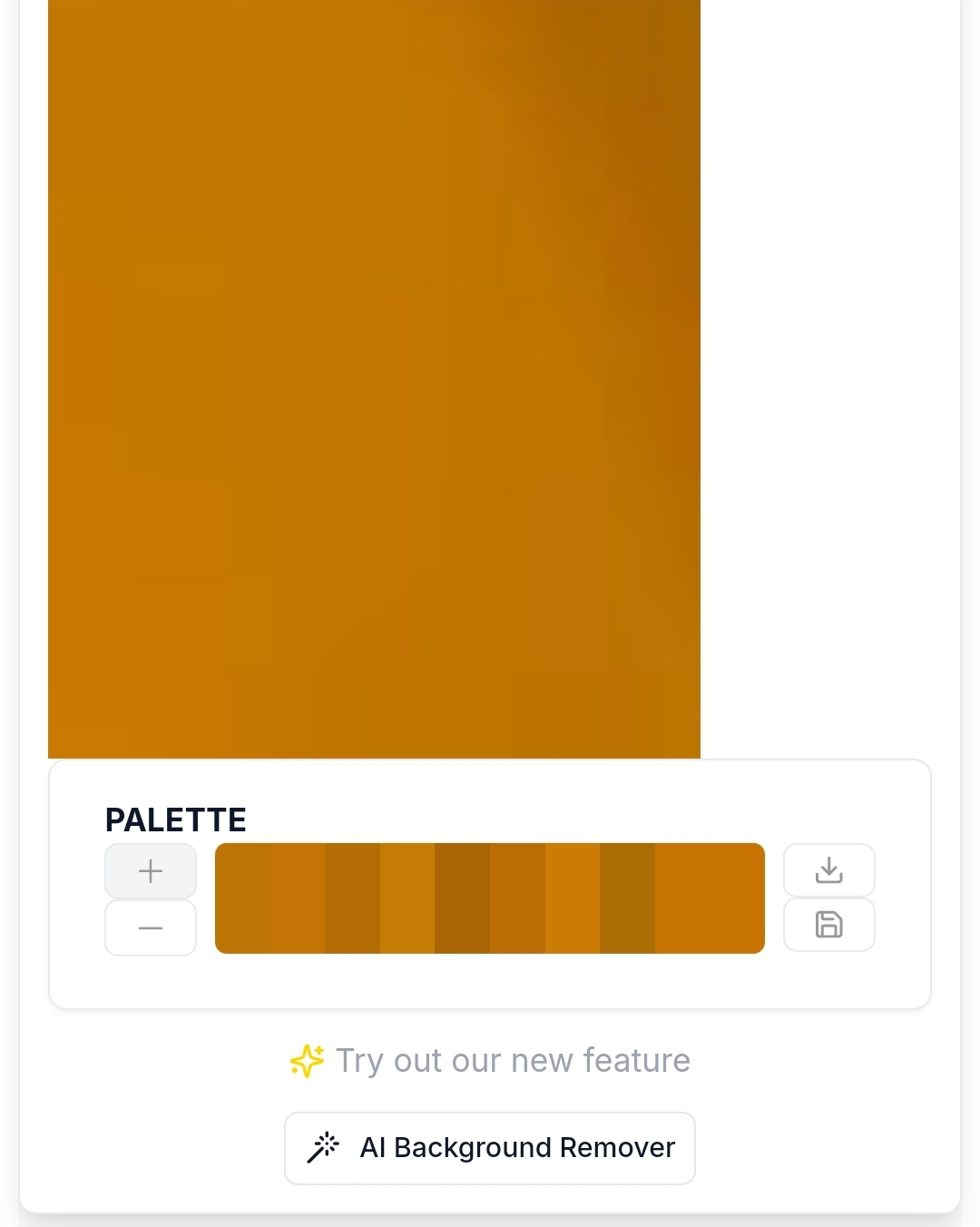The image size is (980, 1227).
Task: Add a color to the palette
Action: (x=151, y=871)
